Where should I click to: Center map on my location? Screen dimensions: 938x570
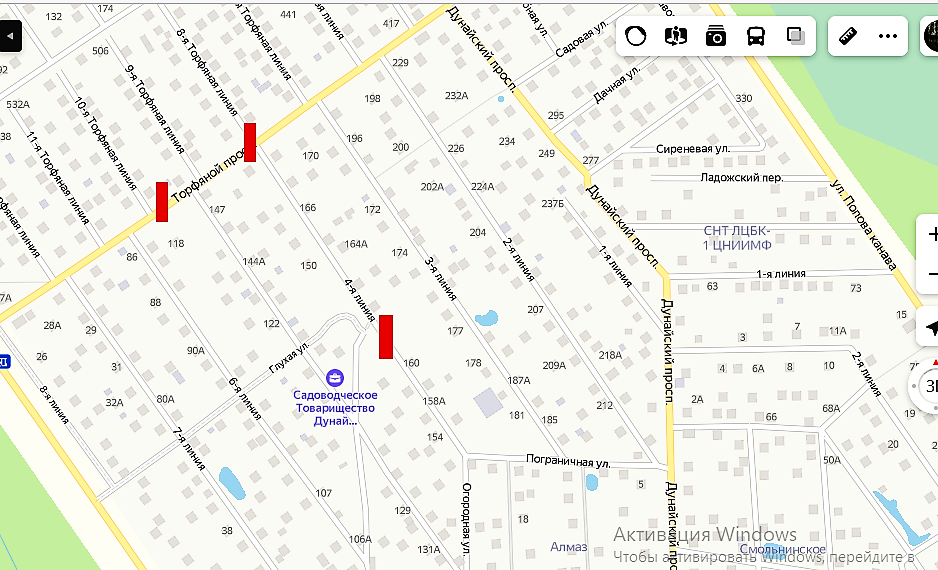tap(931, 327)
